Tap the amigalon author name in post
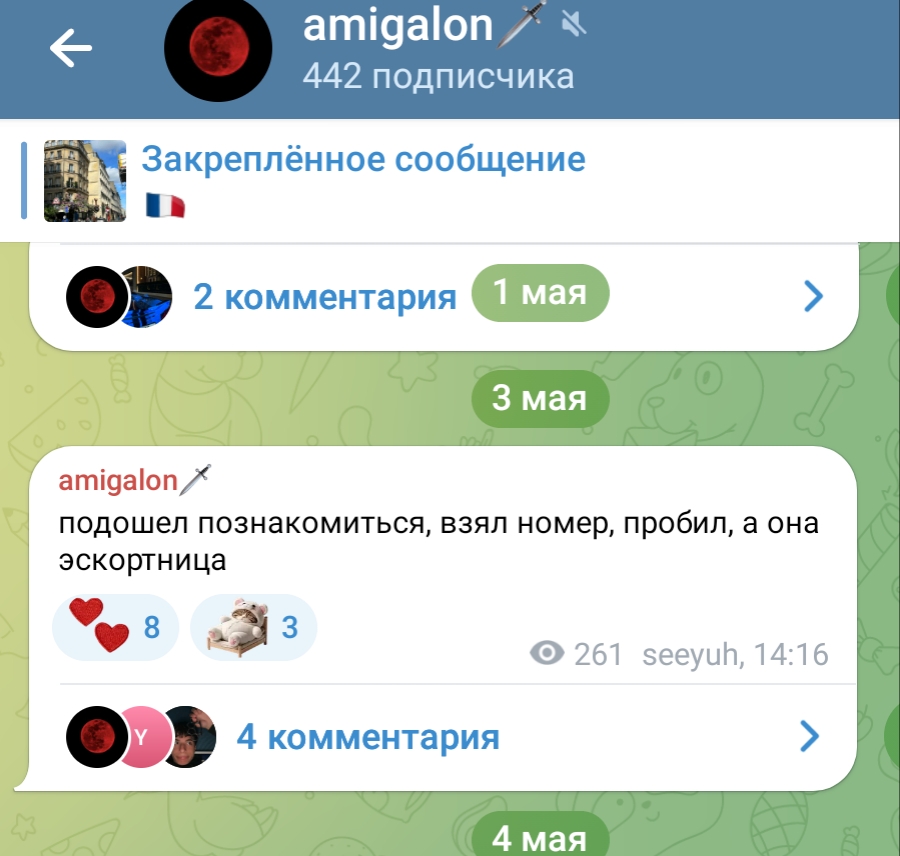Viewport: 900px width, 856px height. [118, 481]
